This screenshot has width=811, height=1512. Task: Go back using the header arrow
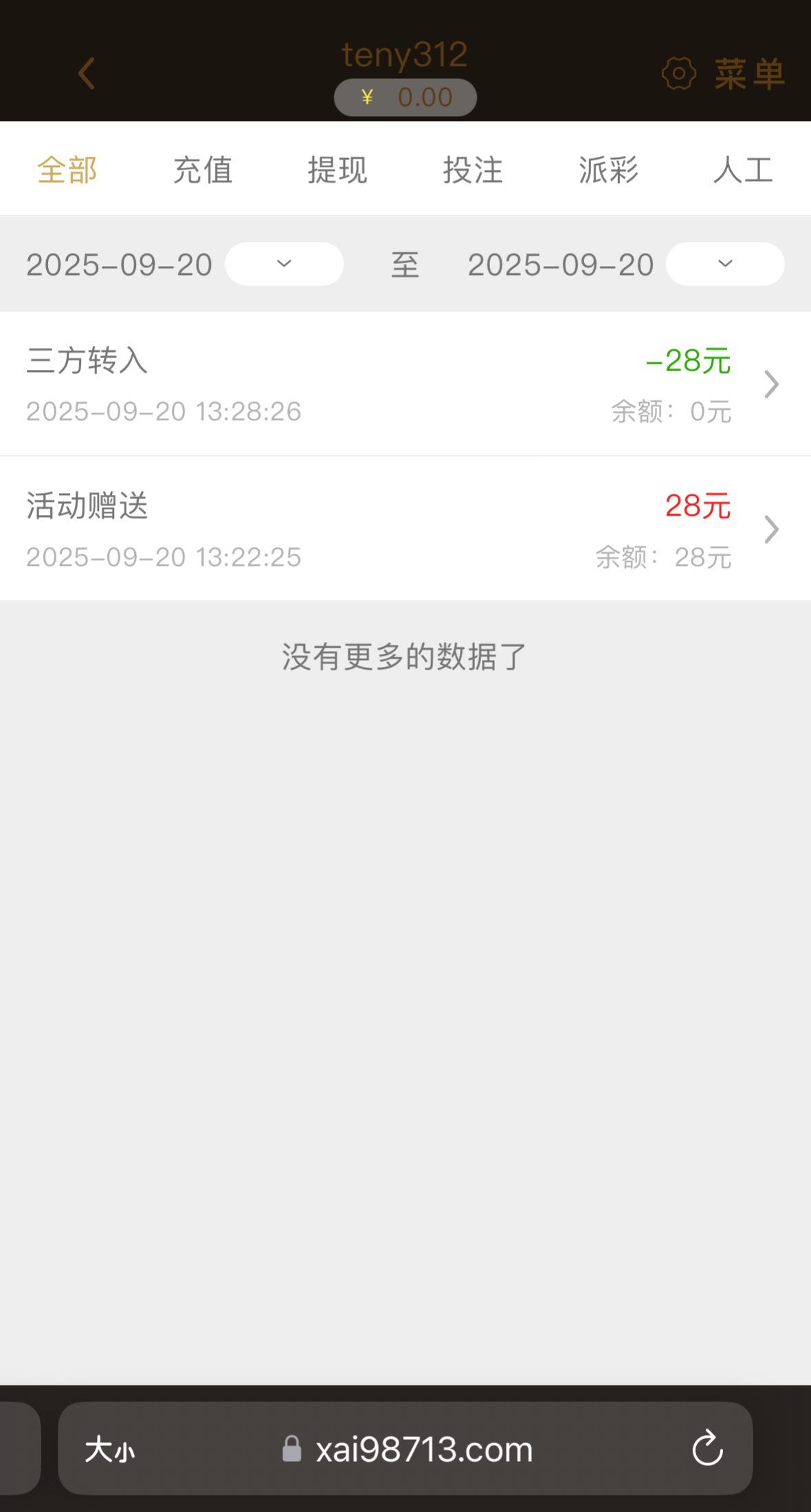[x=87, y=74]
